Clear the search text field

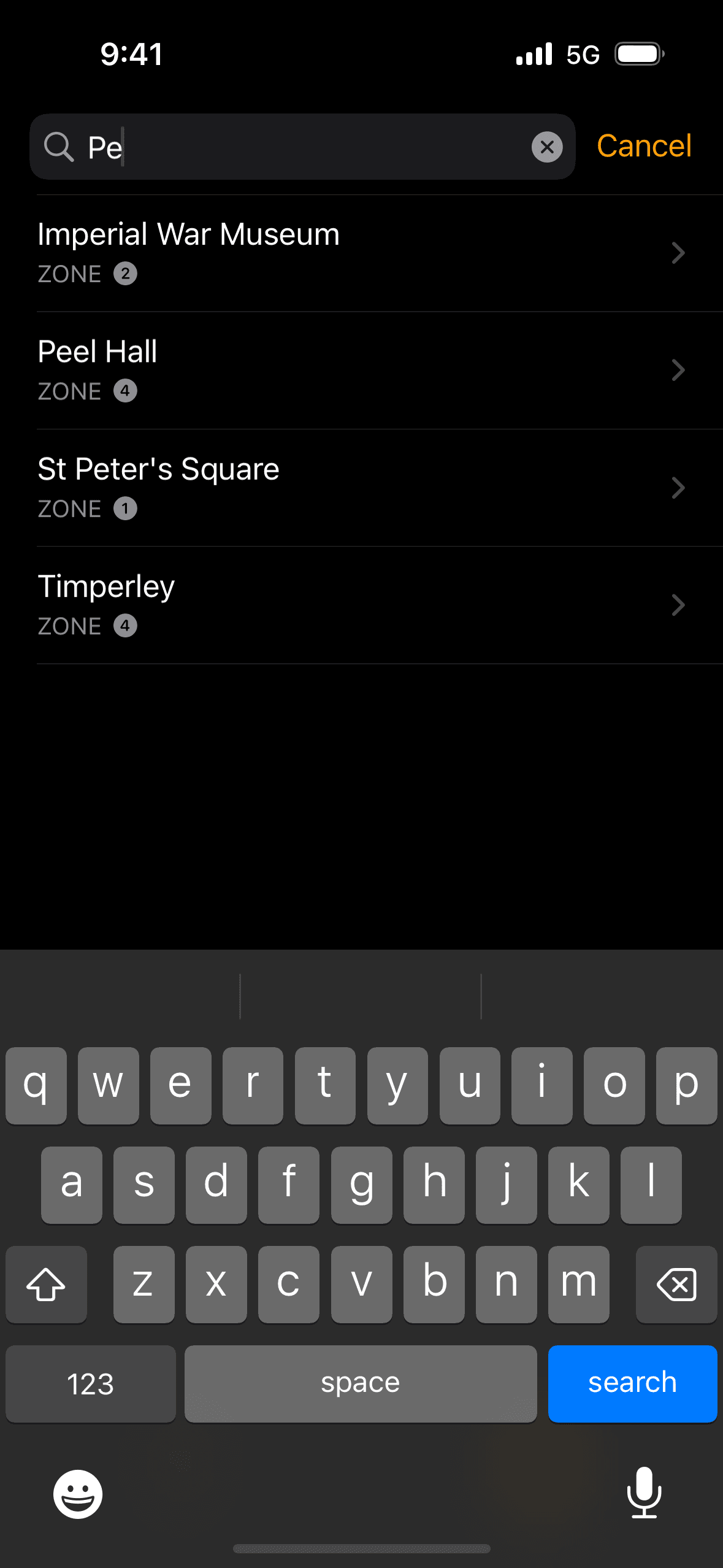[x=546, y=147]
